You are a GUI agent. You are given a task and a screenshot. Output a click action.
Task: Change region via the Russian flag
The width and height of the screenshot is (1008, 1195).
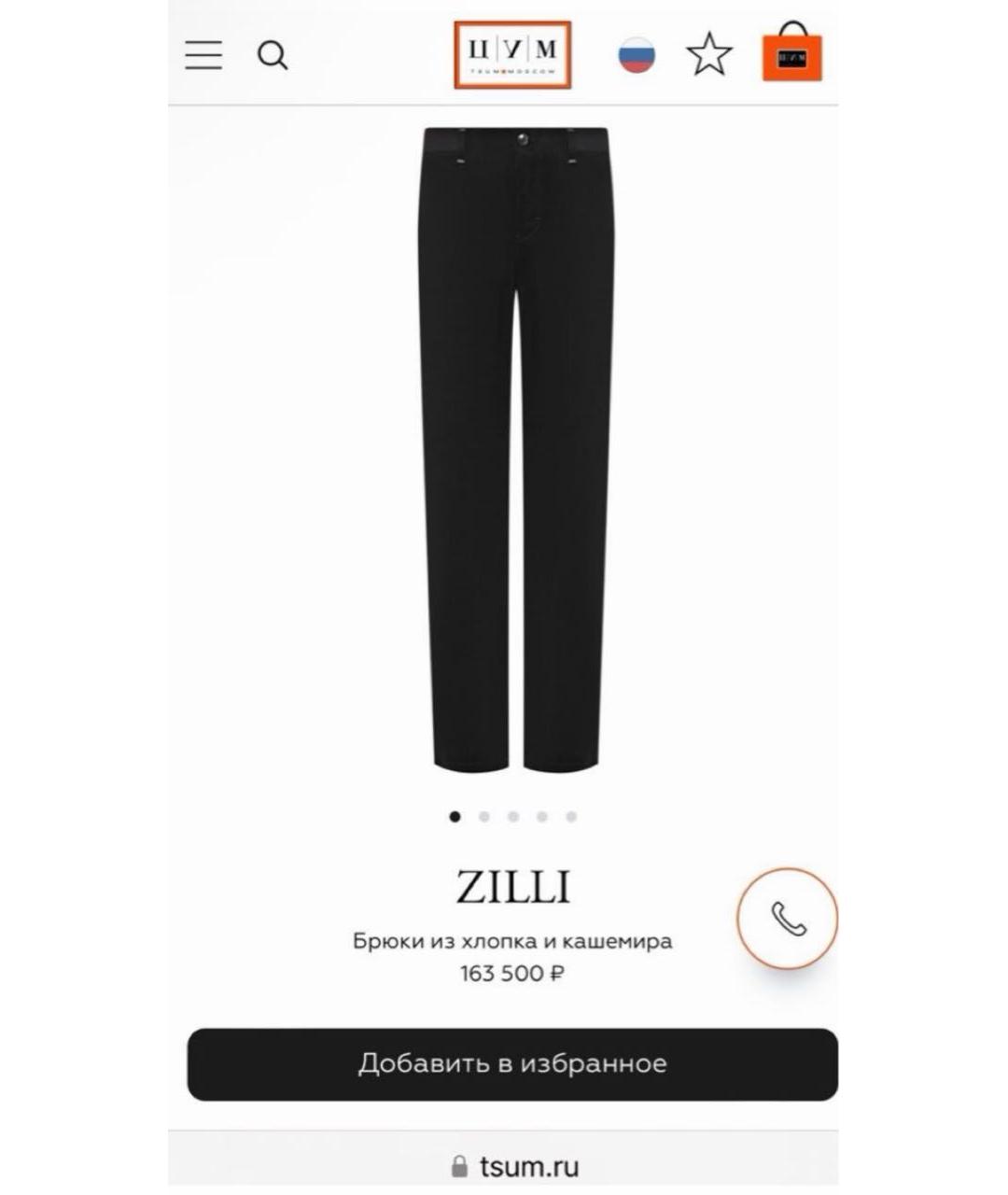[637, 55]
